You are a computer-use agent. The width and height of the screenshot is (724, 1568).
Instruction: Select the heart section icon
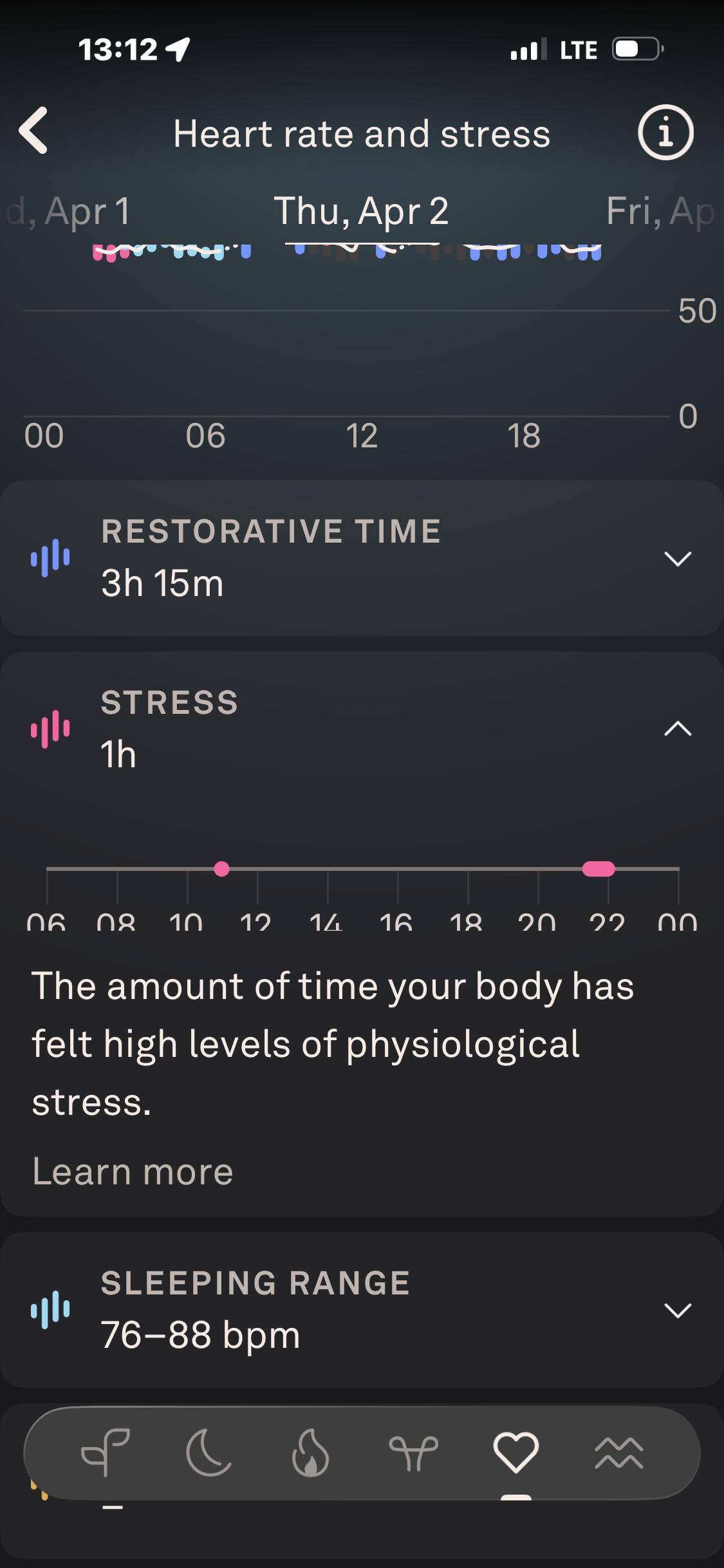coord(515,1452)
